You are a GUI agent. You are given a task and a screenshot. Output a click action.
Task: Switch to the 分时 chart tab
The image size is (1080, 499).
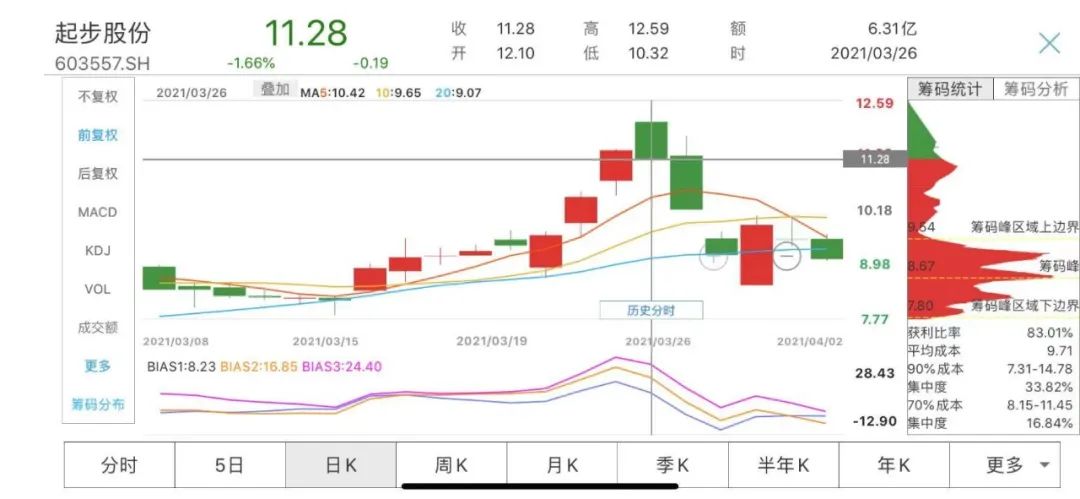click(x=119, y=465)
